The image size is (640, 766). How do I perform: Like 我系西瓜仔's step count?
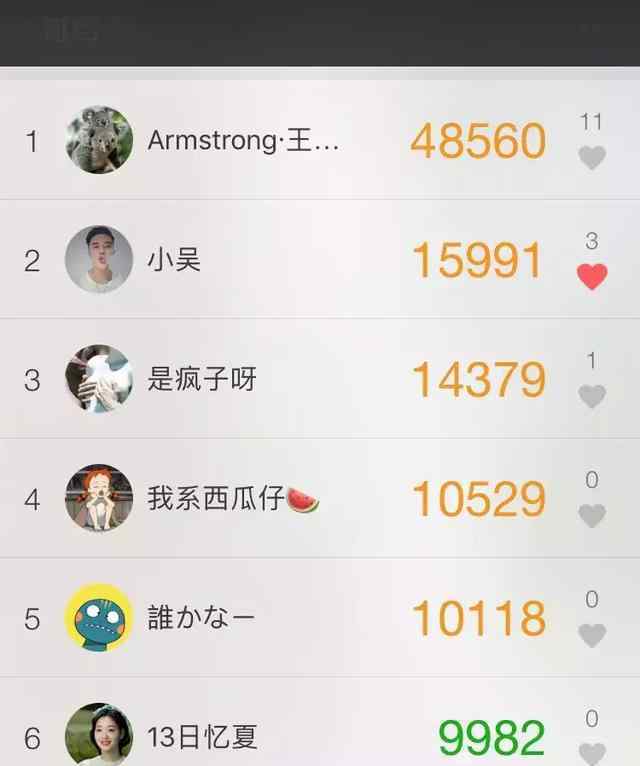(x=592, y=515)
